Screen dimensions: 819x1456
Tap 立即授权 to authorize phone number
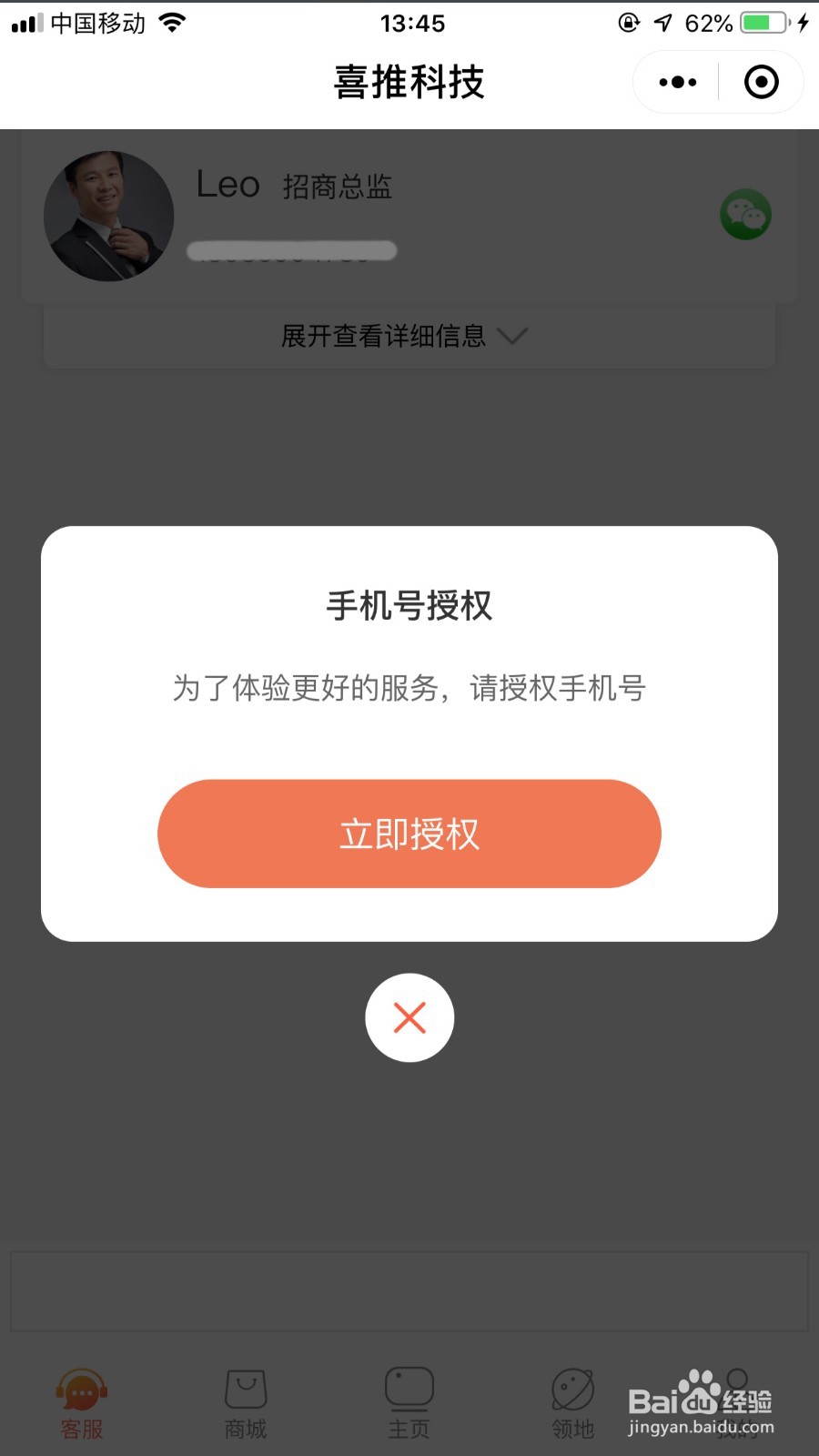[409, 834]
